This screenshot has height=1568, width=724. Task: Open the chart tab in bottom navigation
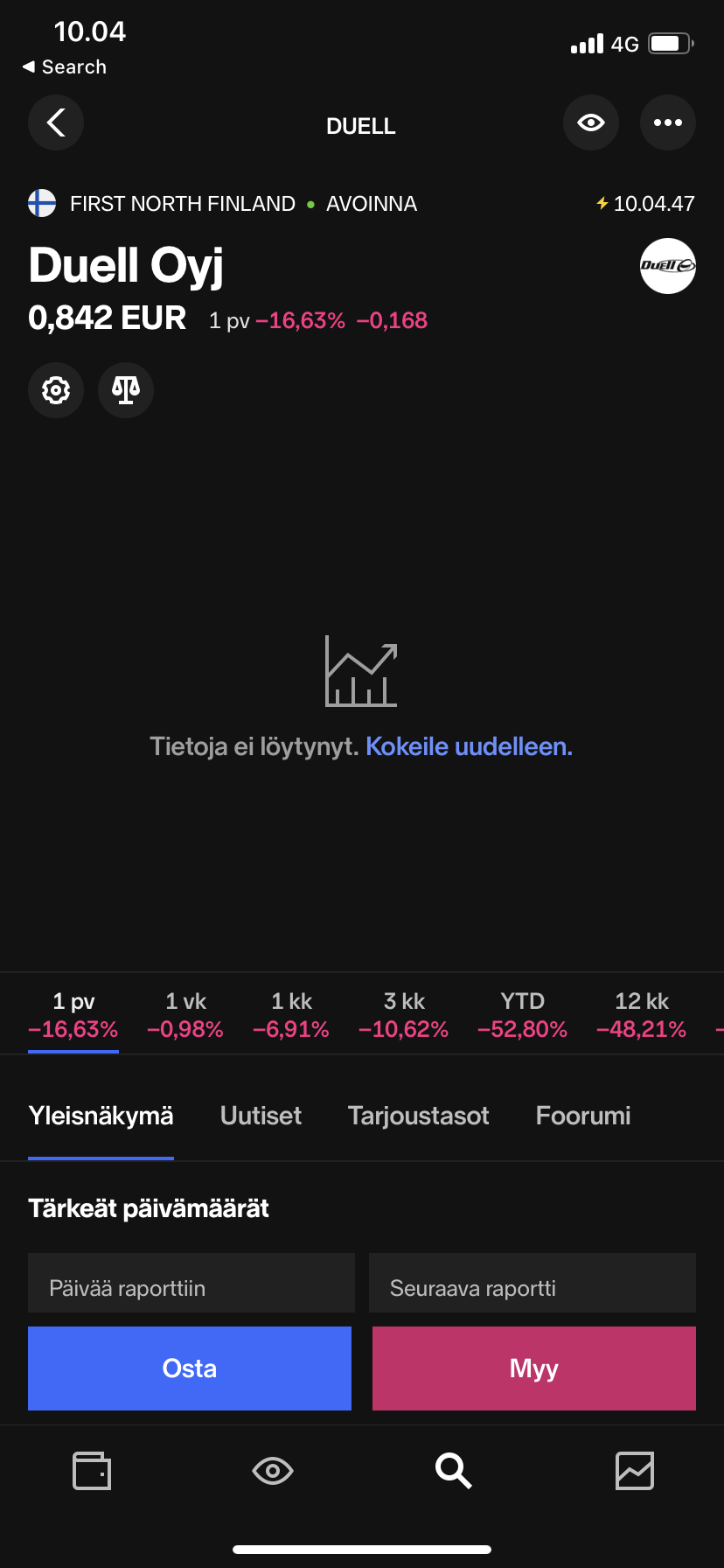point(635,1471)
